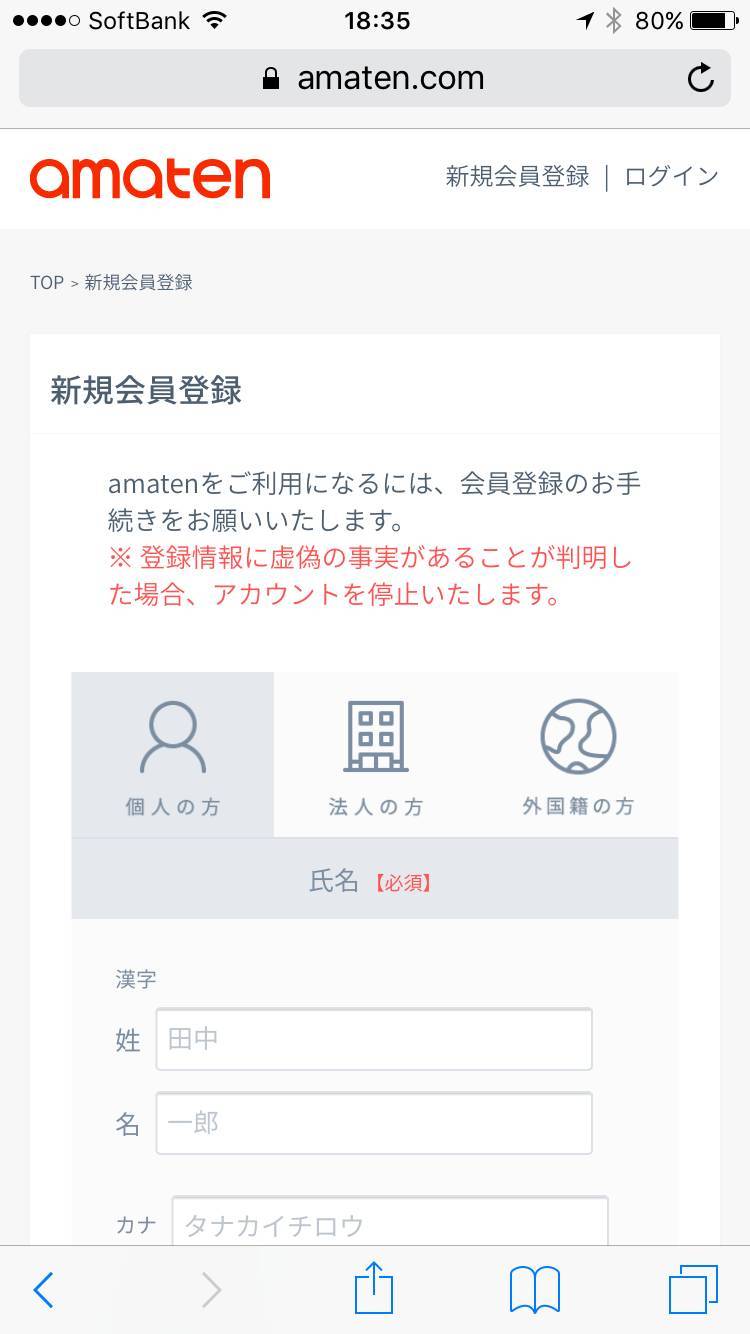The image size is (750, 1334).
Task: Open Safari bookmarks
Action: tap(535, 1290)
